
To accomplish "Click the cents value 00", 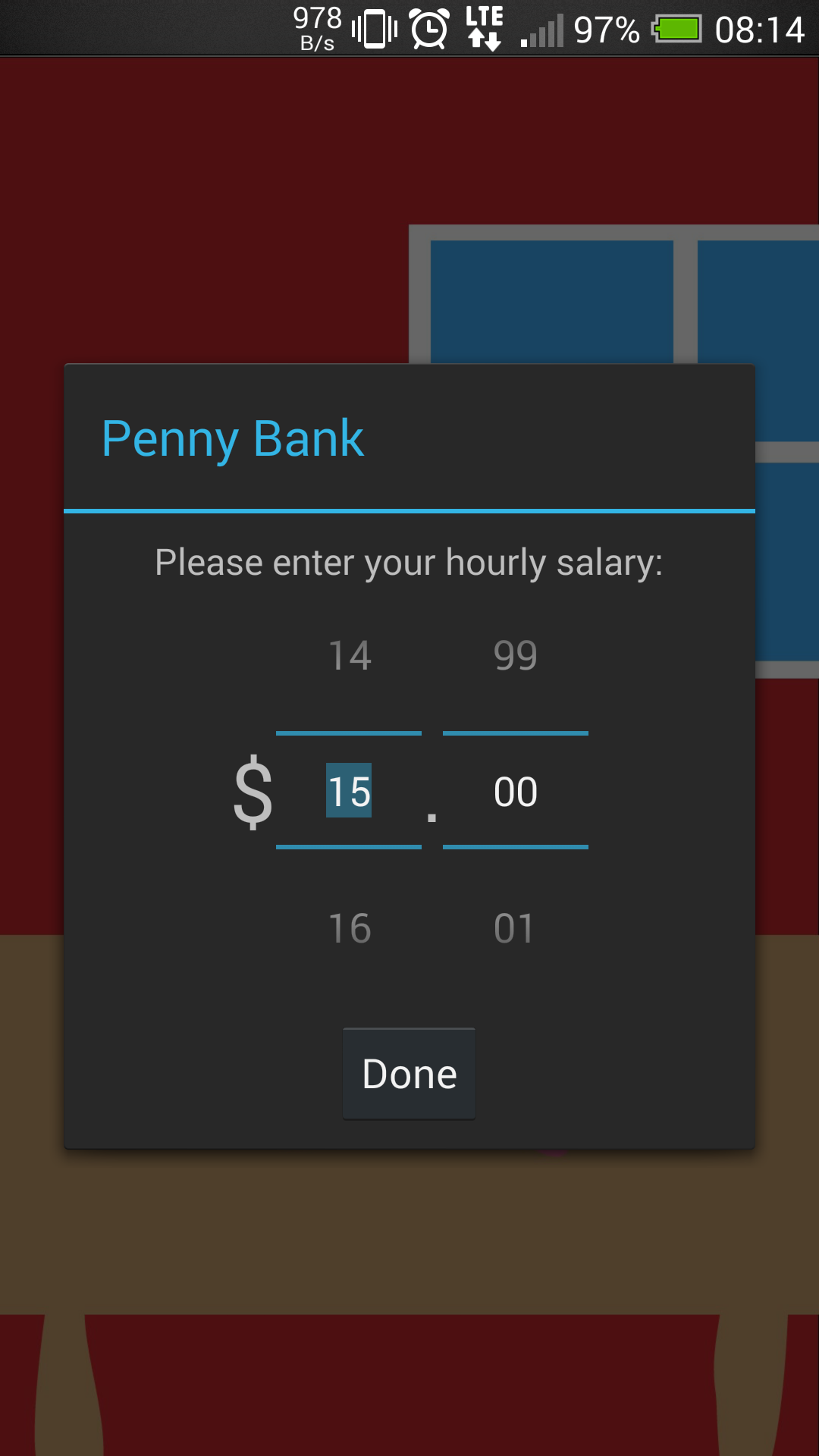I will tap(515, 792).
